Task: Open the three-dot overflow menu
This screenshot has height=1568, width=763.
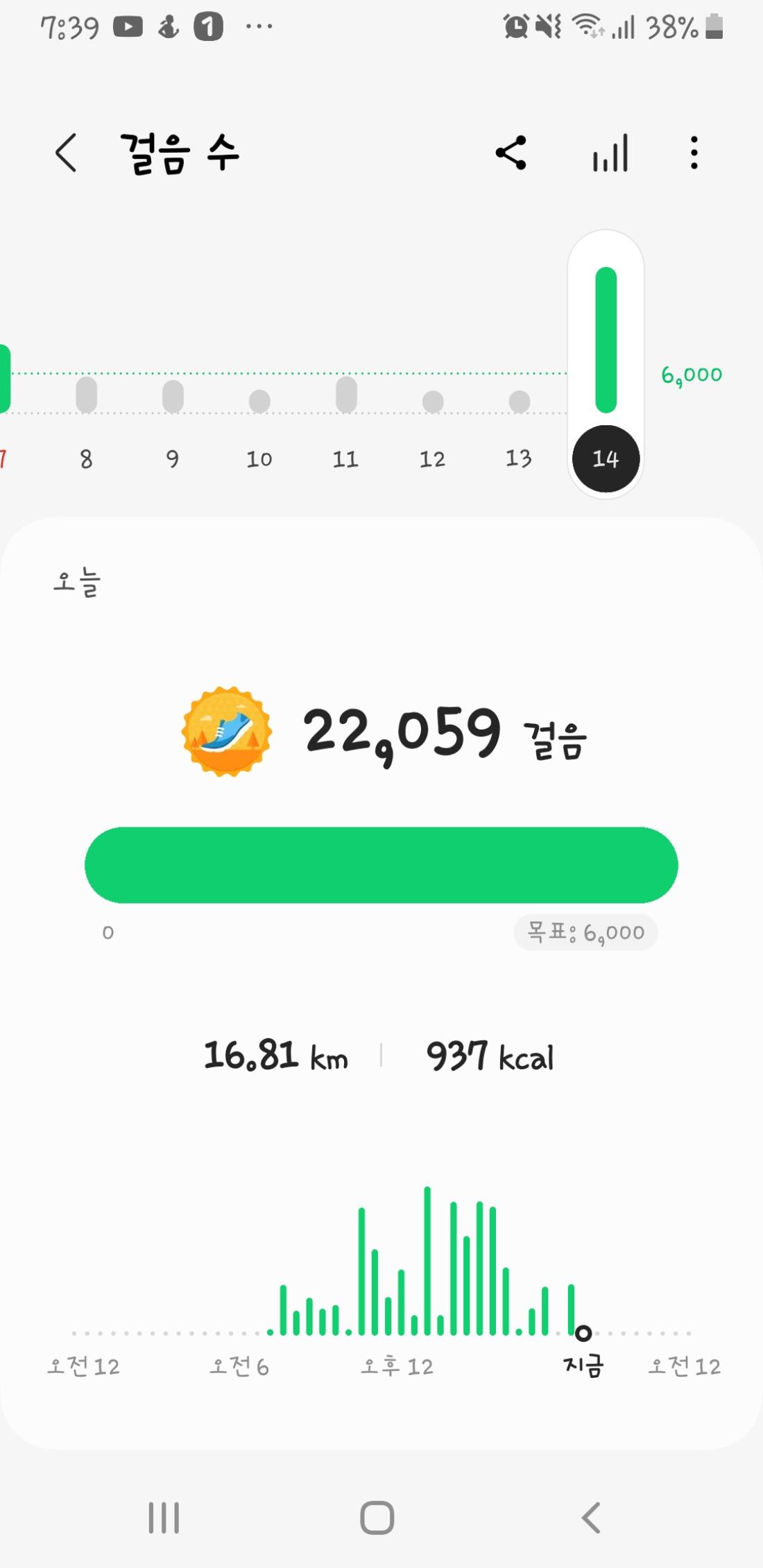Action: coord(694,153)
